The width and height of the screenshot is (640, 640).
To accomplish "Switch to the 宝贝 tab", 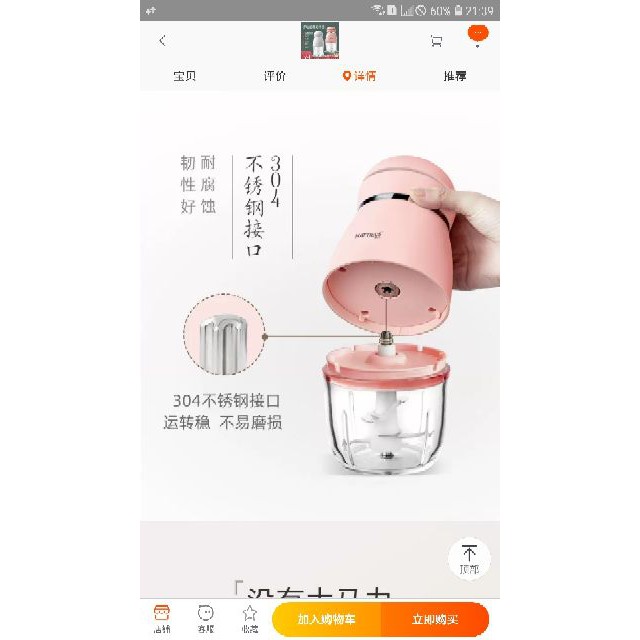I will 185,76.
